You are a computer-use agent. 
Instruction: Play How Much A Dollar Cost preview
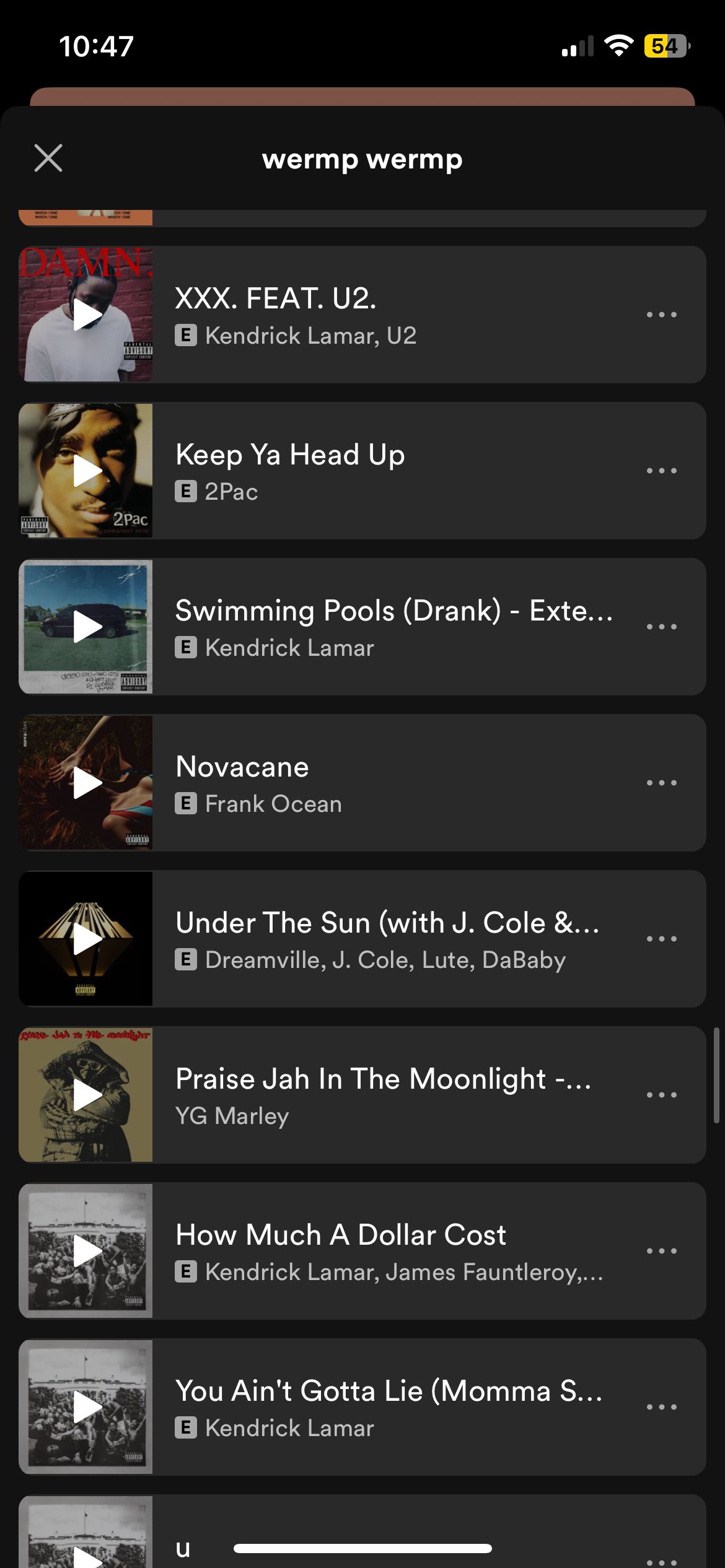[x=87, y=1251]
